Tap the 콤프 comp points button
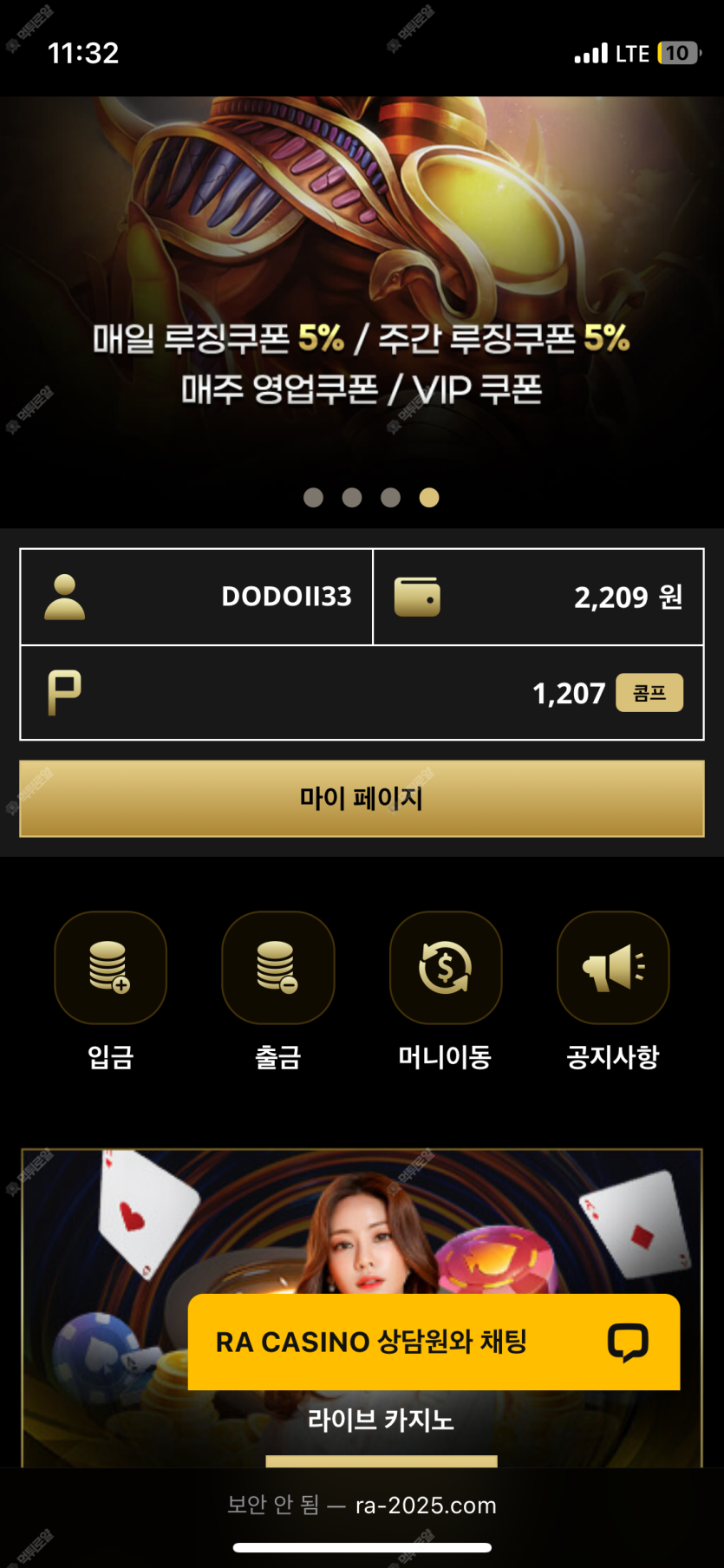724x1568 pixels. point(649,693)
